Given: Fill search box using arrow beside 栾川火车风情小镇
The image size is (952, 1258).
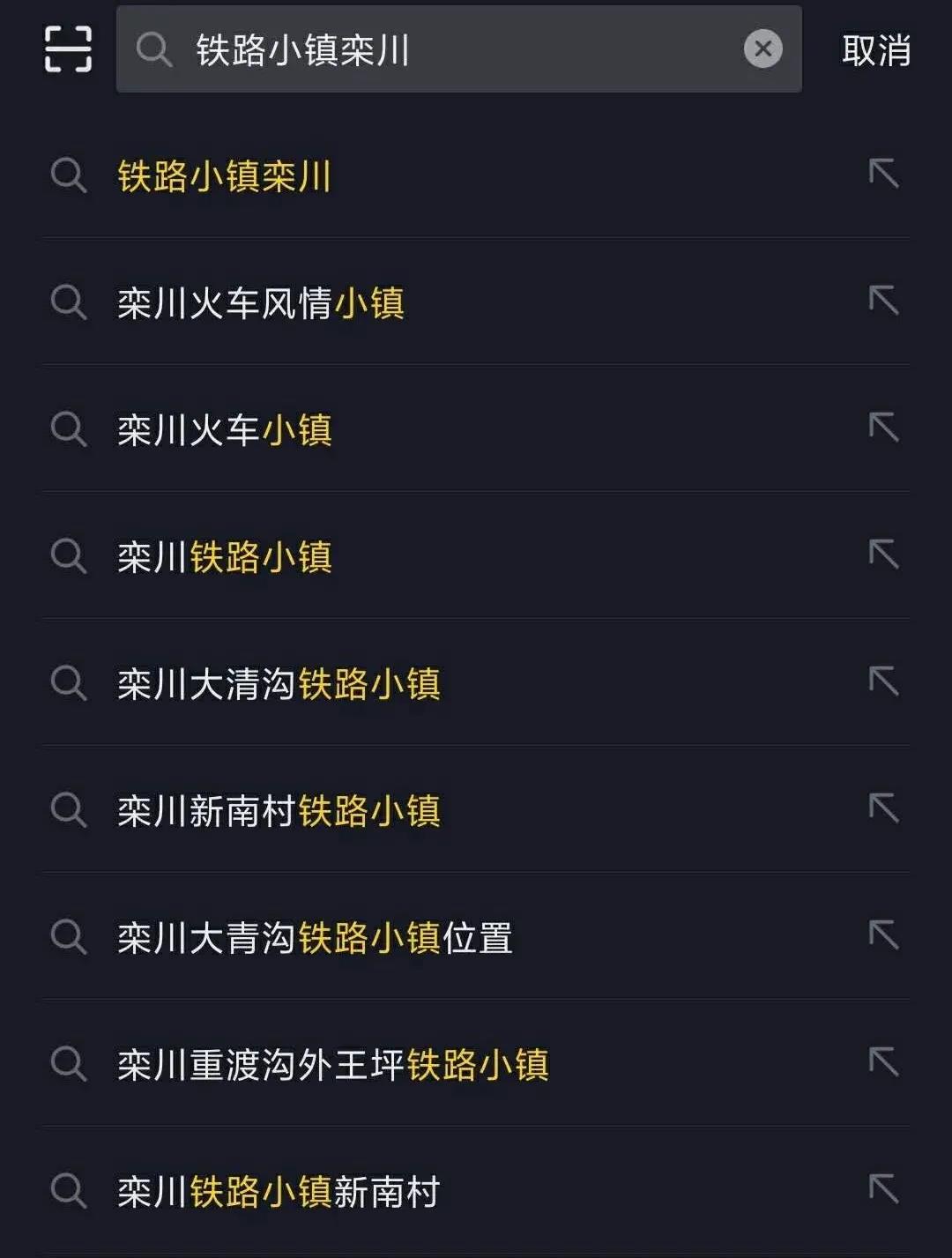Looking at the screenshot, I should tap(883, 301).
